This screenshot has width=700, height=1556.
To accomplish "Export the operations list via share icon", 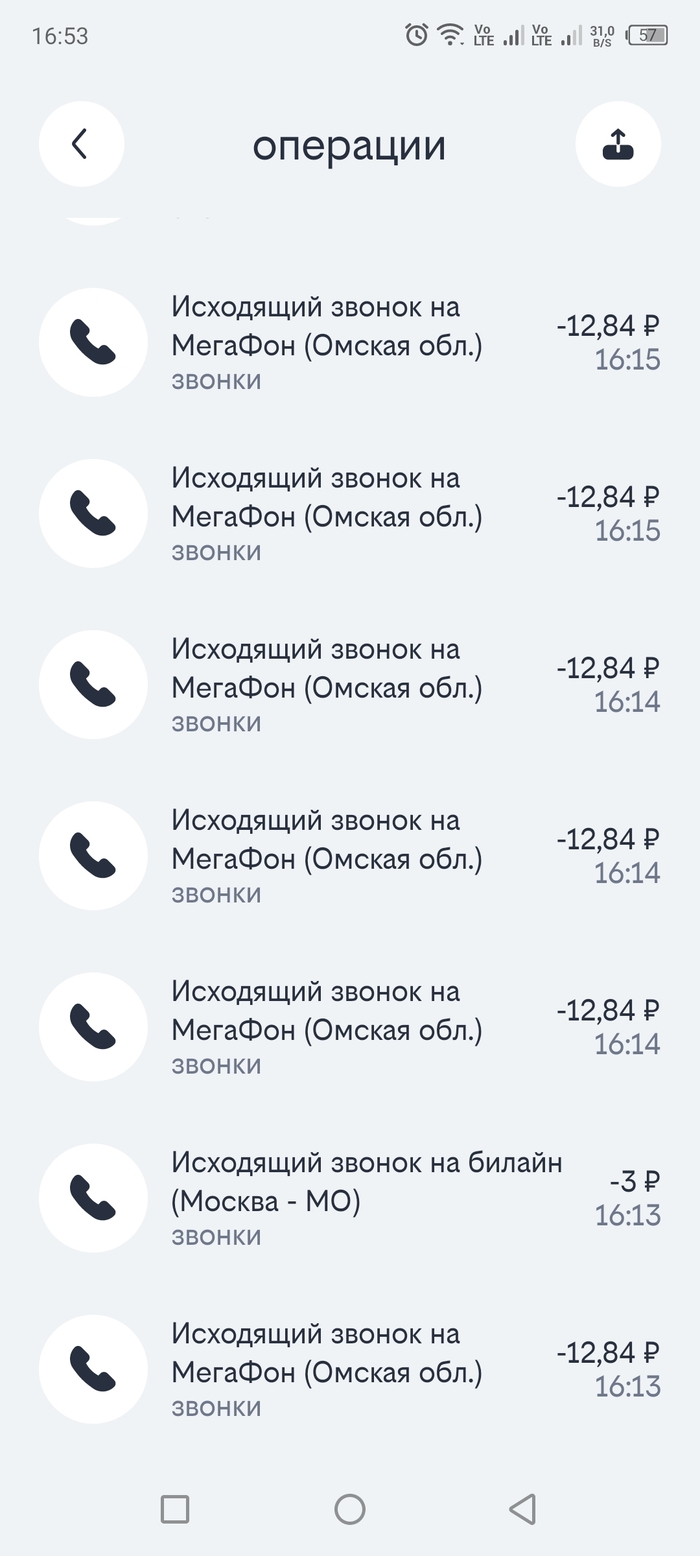I will pos(618,144).
